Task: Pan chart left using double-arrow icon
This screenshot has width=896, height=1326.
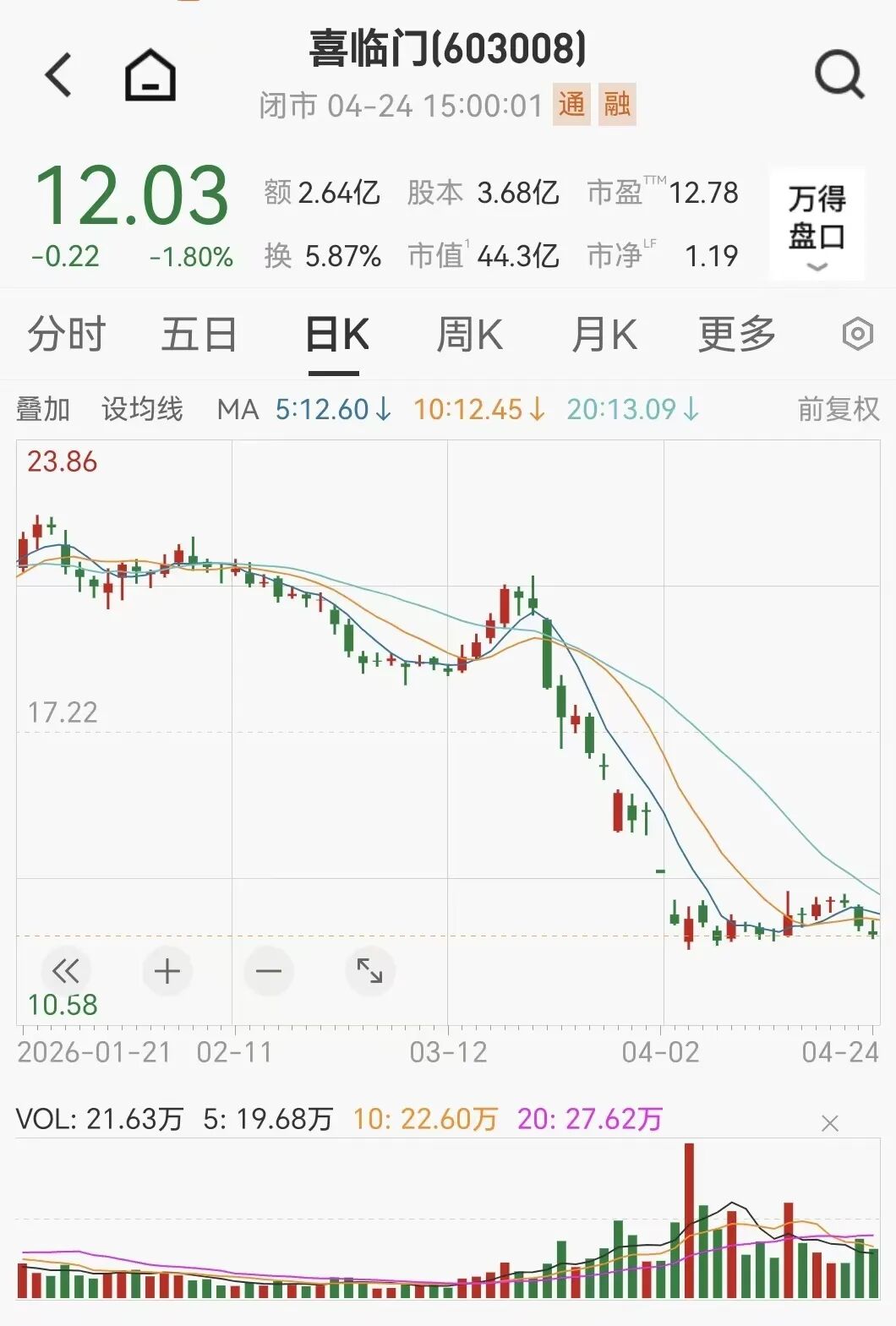Action: pyautogui.click(x=66, y=972)
